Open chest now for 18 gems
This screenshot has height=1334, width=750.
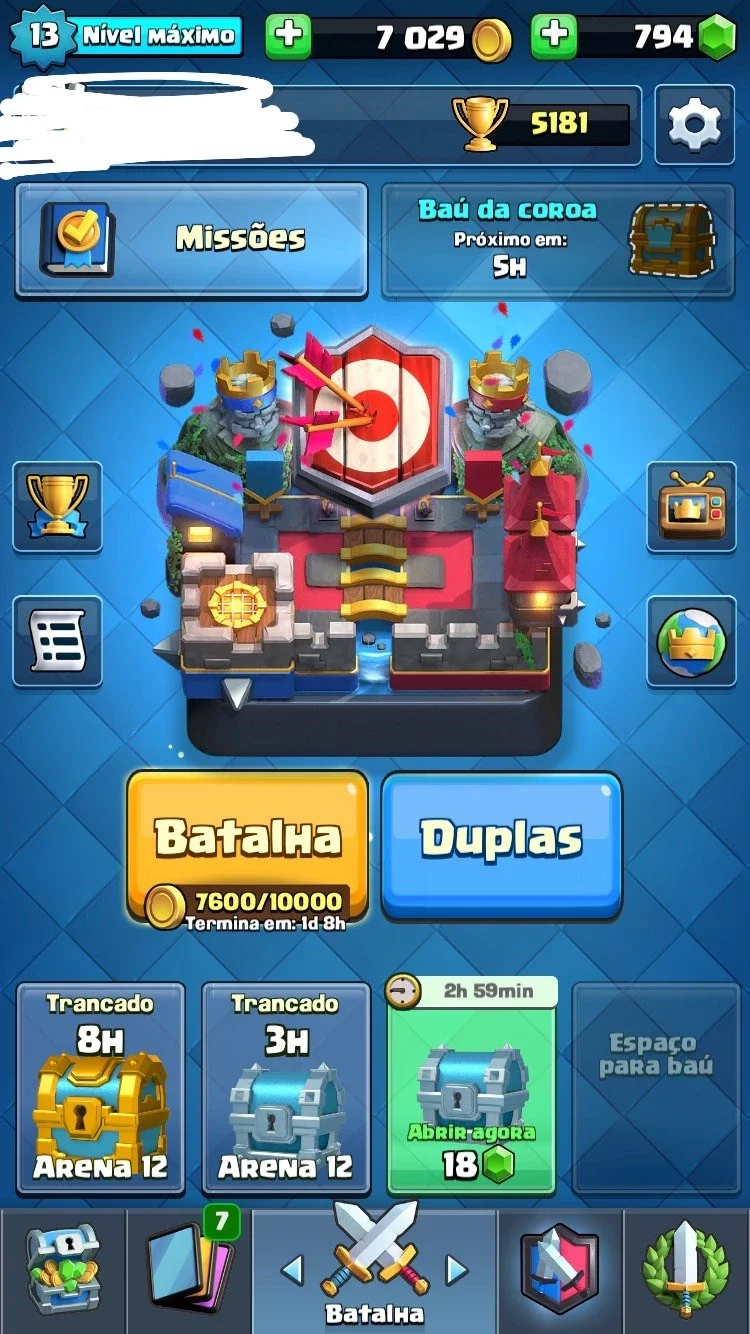(471, 1086)
